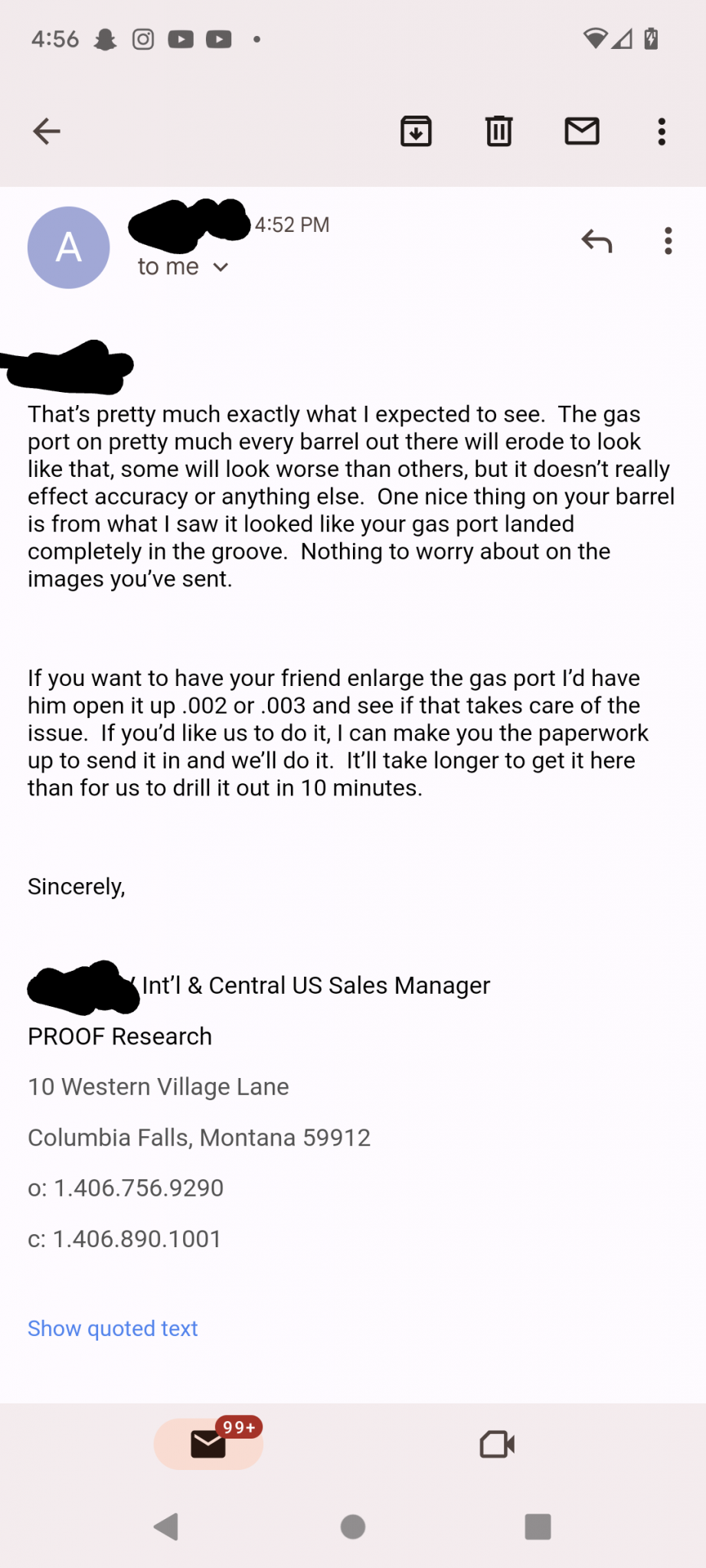Archive this email
The image size is (706, 1568).
coord(416,132)
